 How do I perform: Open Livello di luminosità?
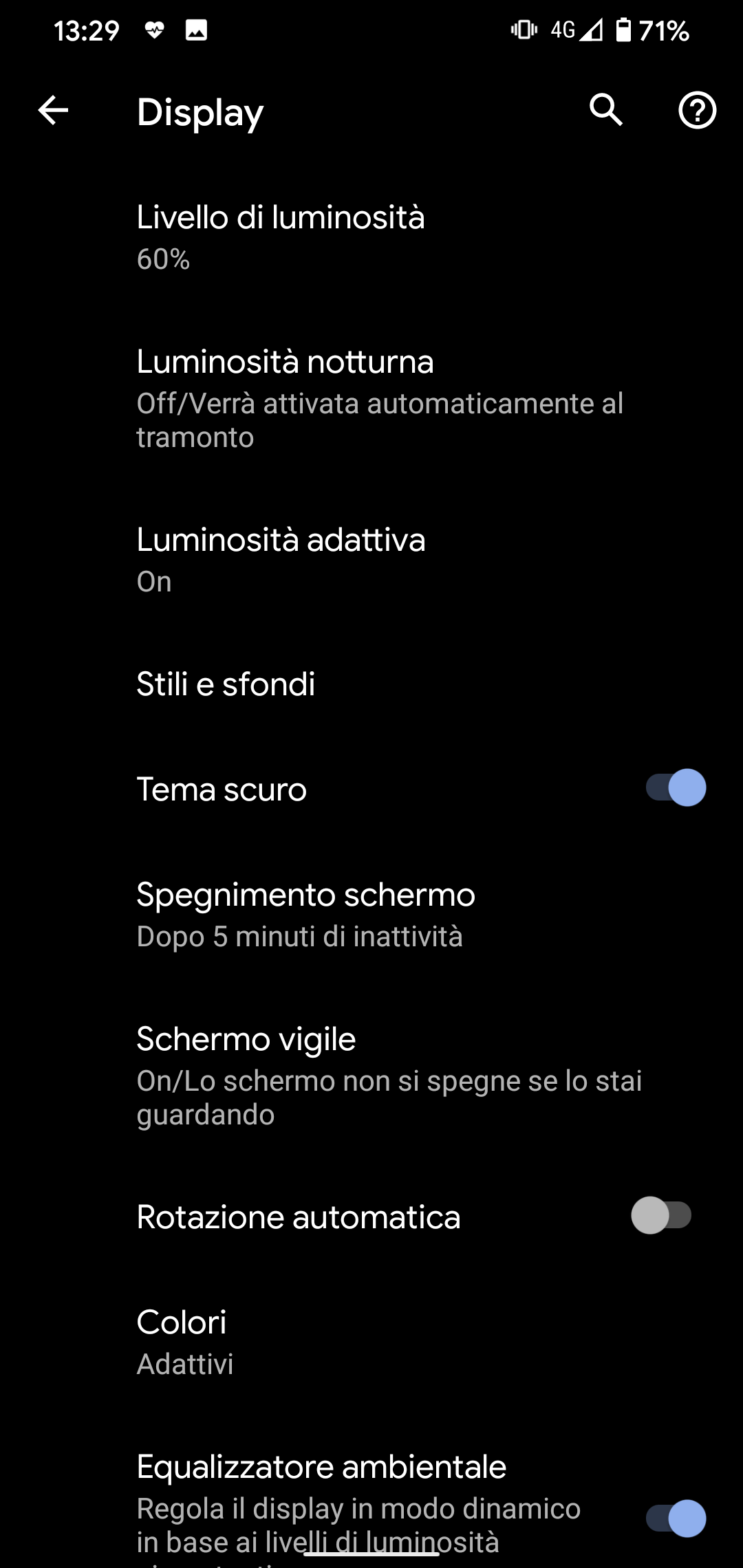[x=371, y=237]
